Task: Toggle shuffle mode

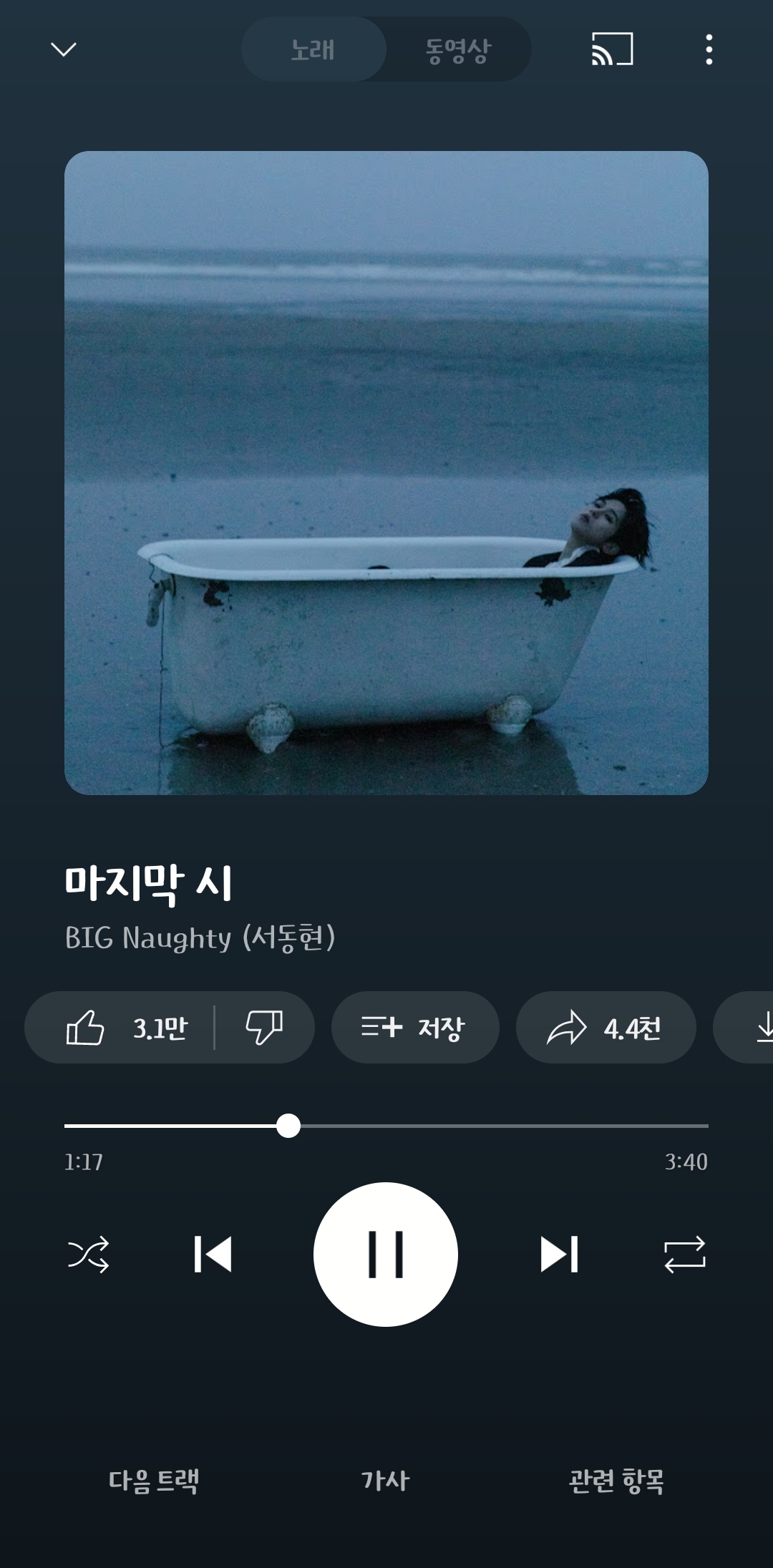Action: pos(89,1255)
